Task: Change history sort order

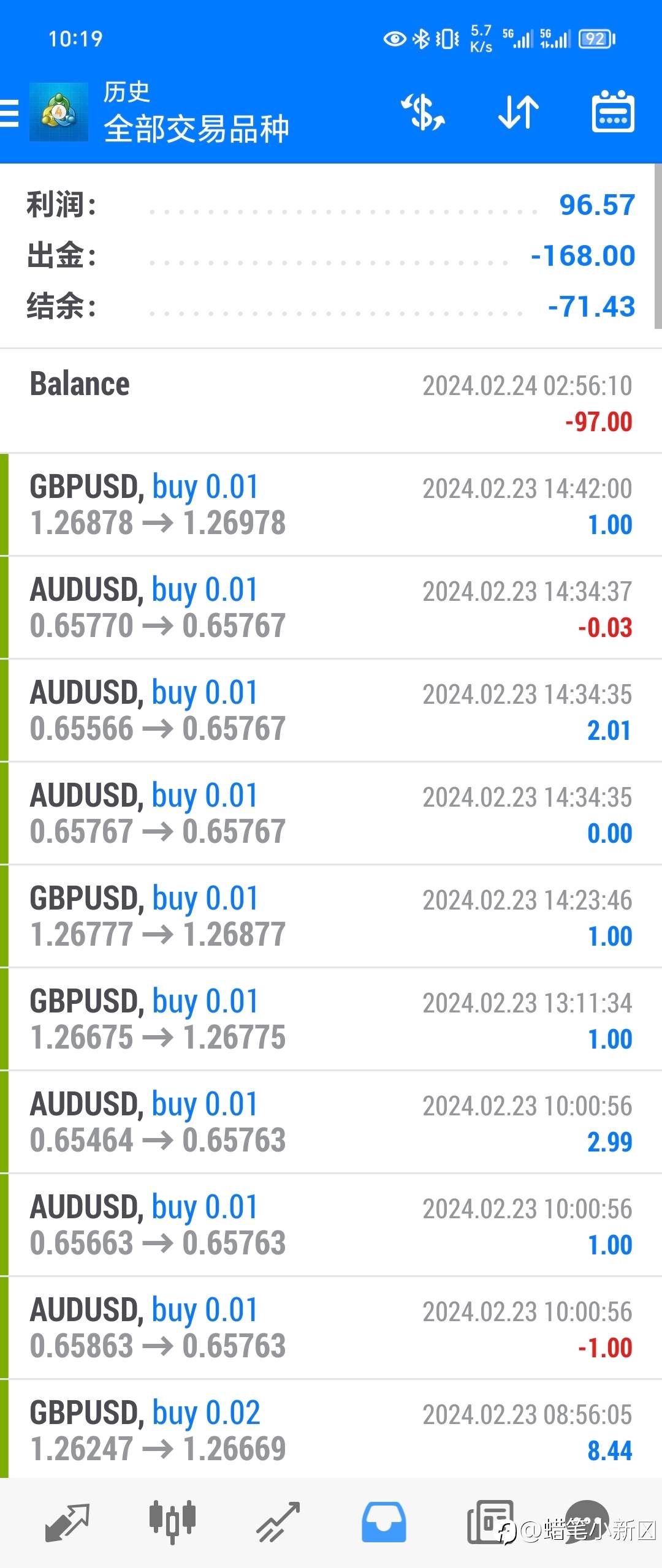Action: (x=518, y=113)
